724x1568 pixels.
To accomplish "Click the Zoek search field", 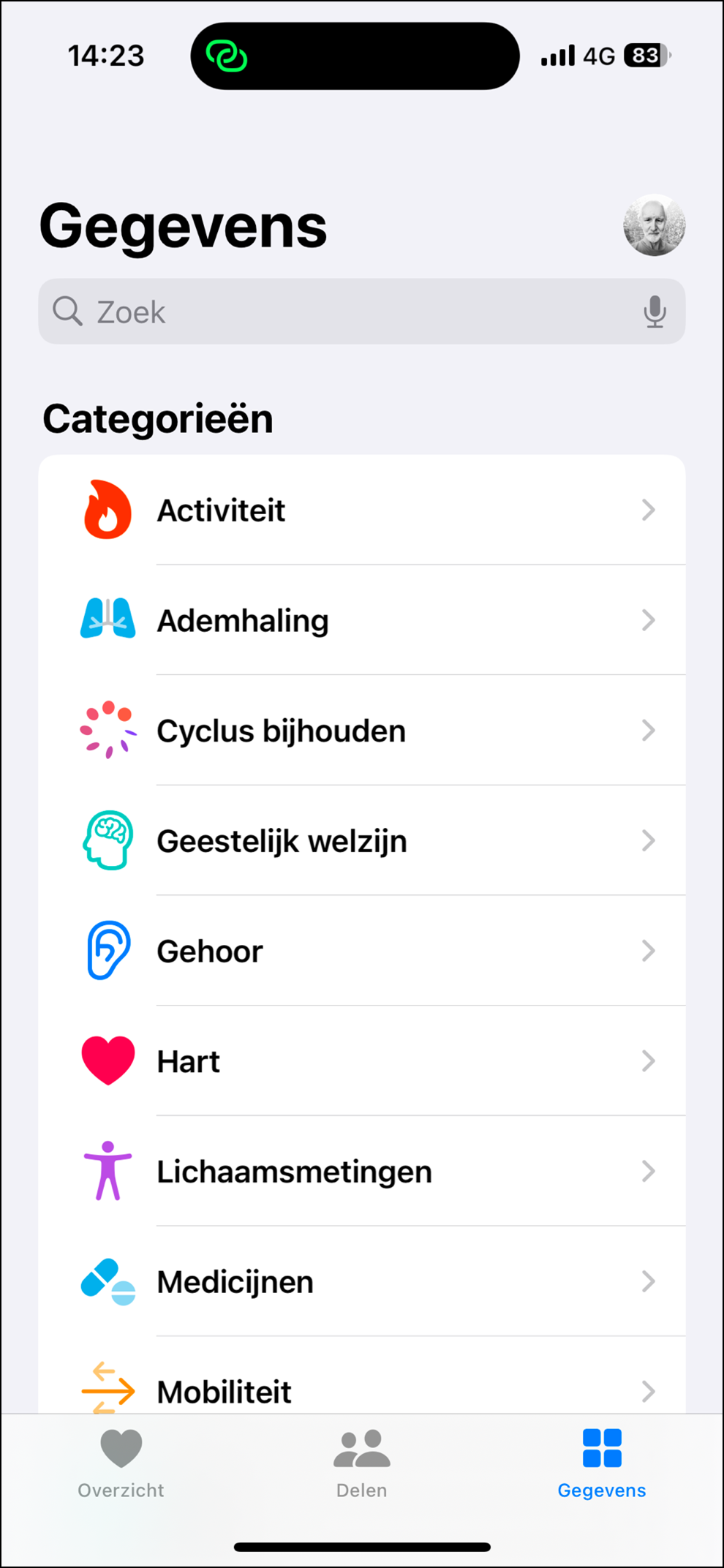I will [x=293, y=311].
